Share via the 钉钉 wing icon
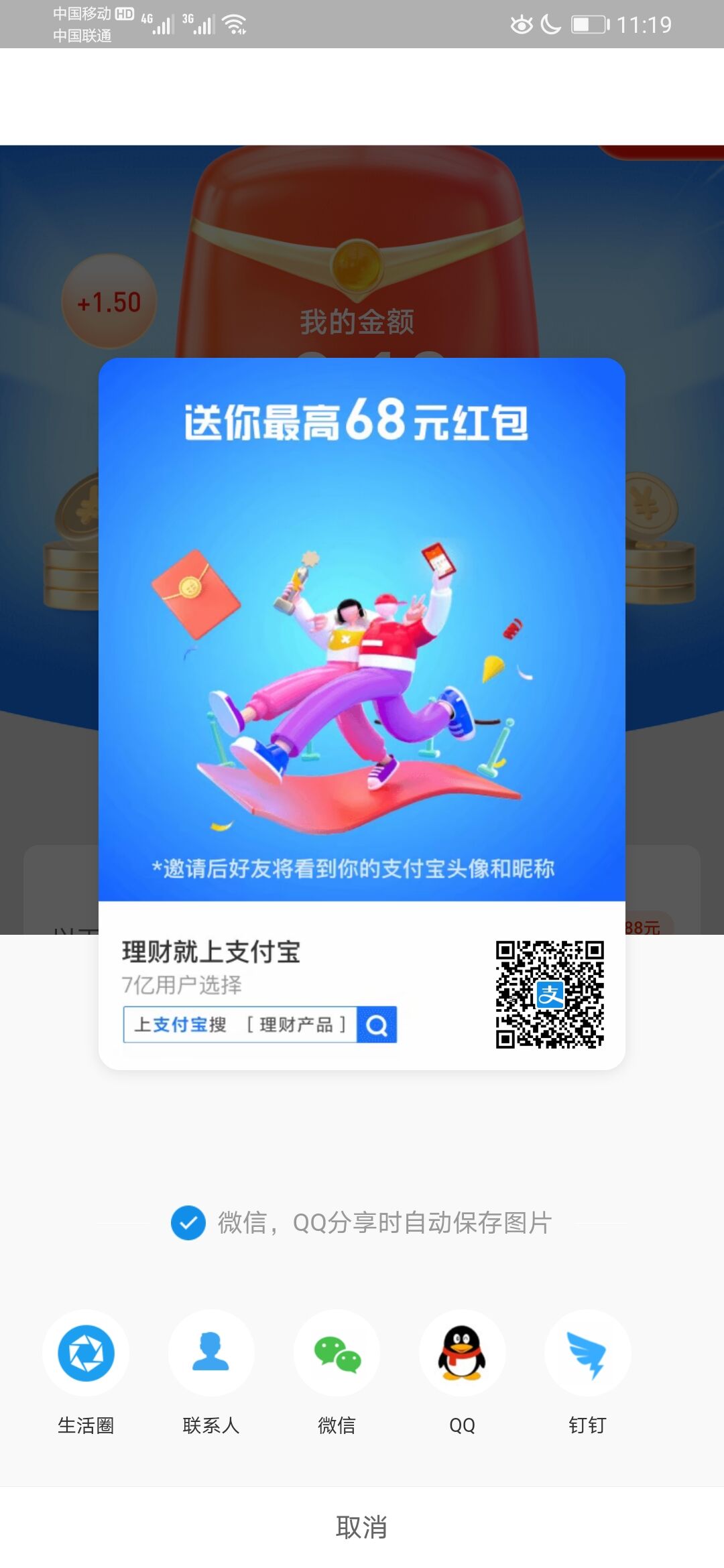This screenshot has width=724, height=1568. [587, 1354]
